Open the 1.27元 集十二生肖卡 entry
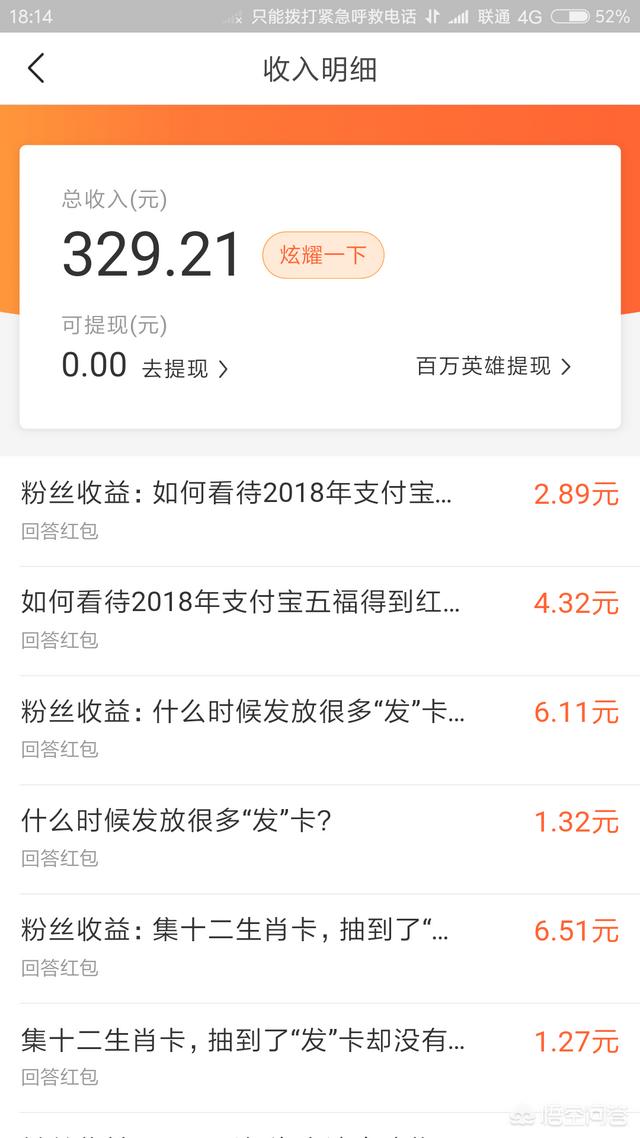 [320, 1057]
